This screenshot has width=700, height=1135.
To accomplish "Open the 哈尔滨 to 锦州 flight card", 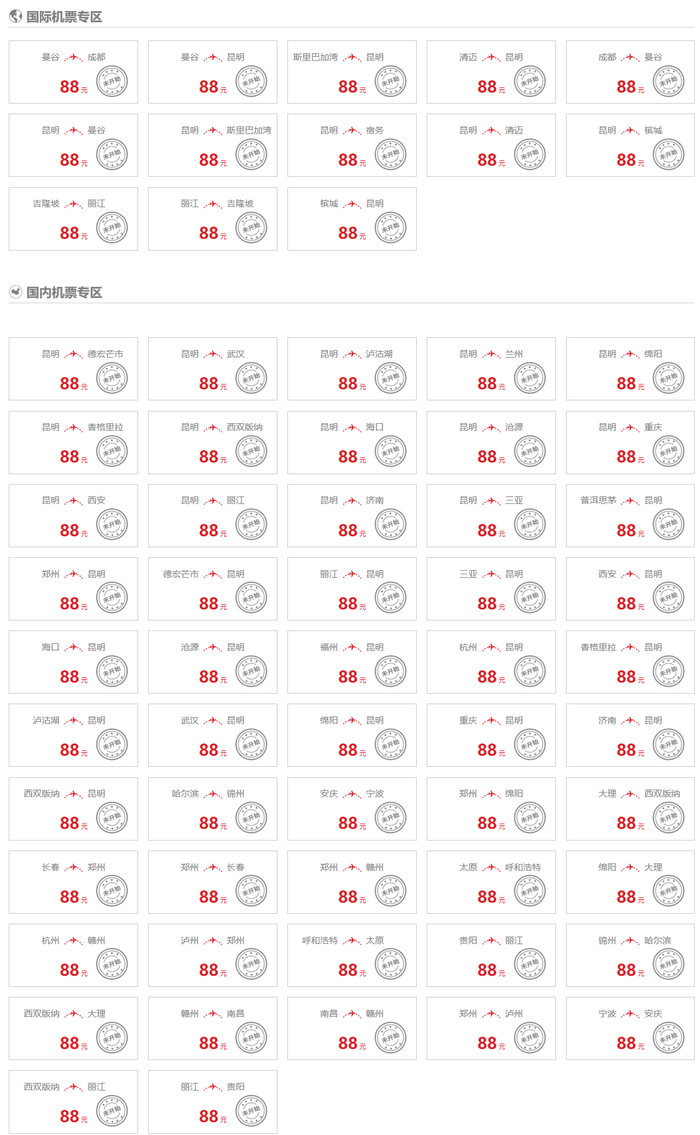I will coord(213,808).
